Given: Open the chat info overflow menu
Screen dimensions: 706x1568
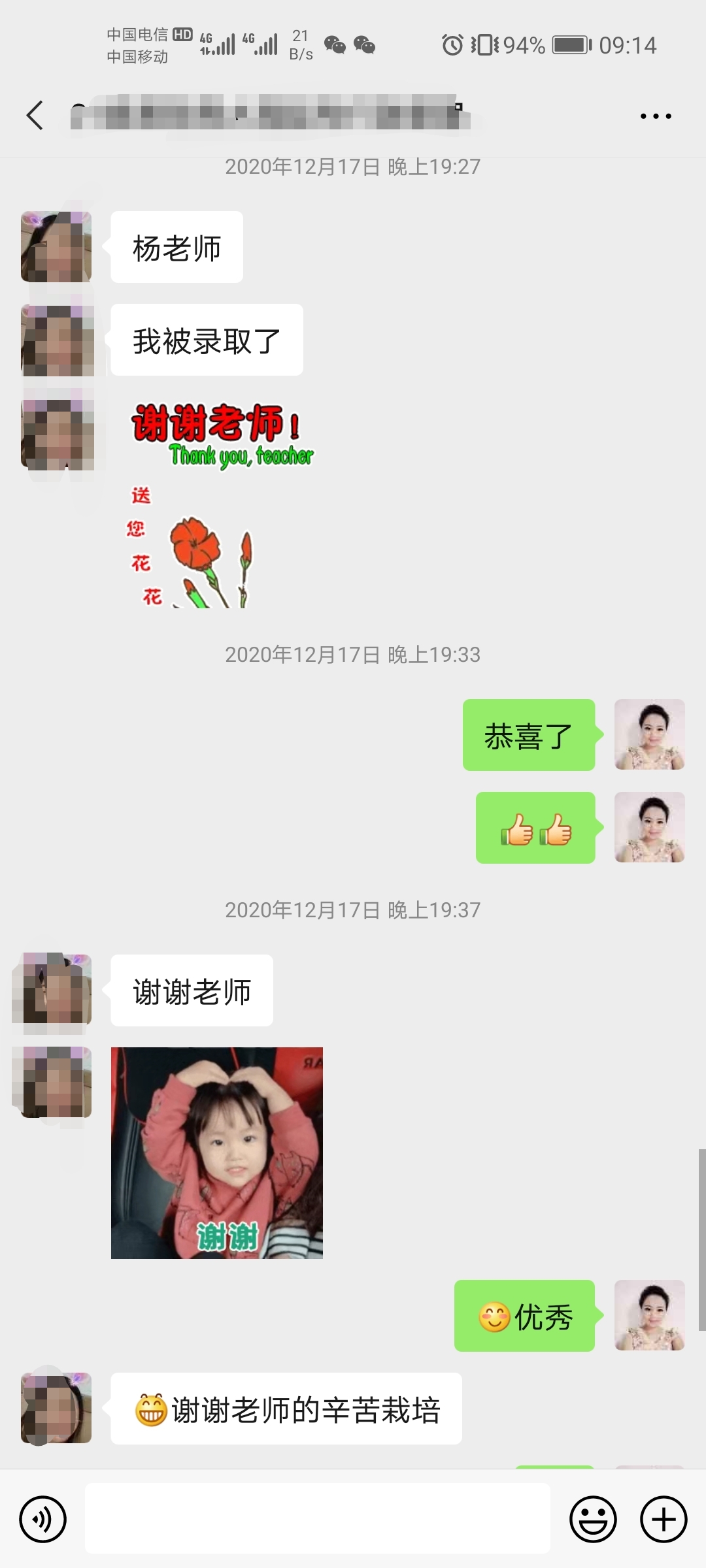Looking at the screenshot, I should click(656, 116).
